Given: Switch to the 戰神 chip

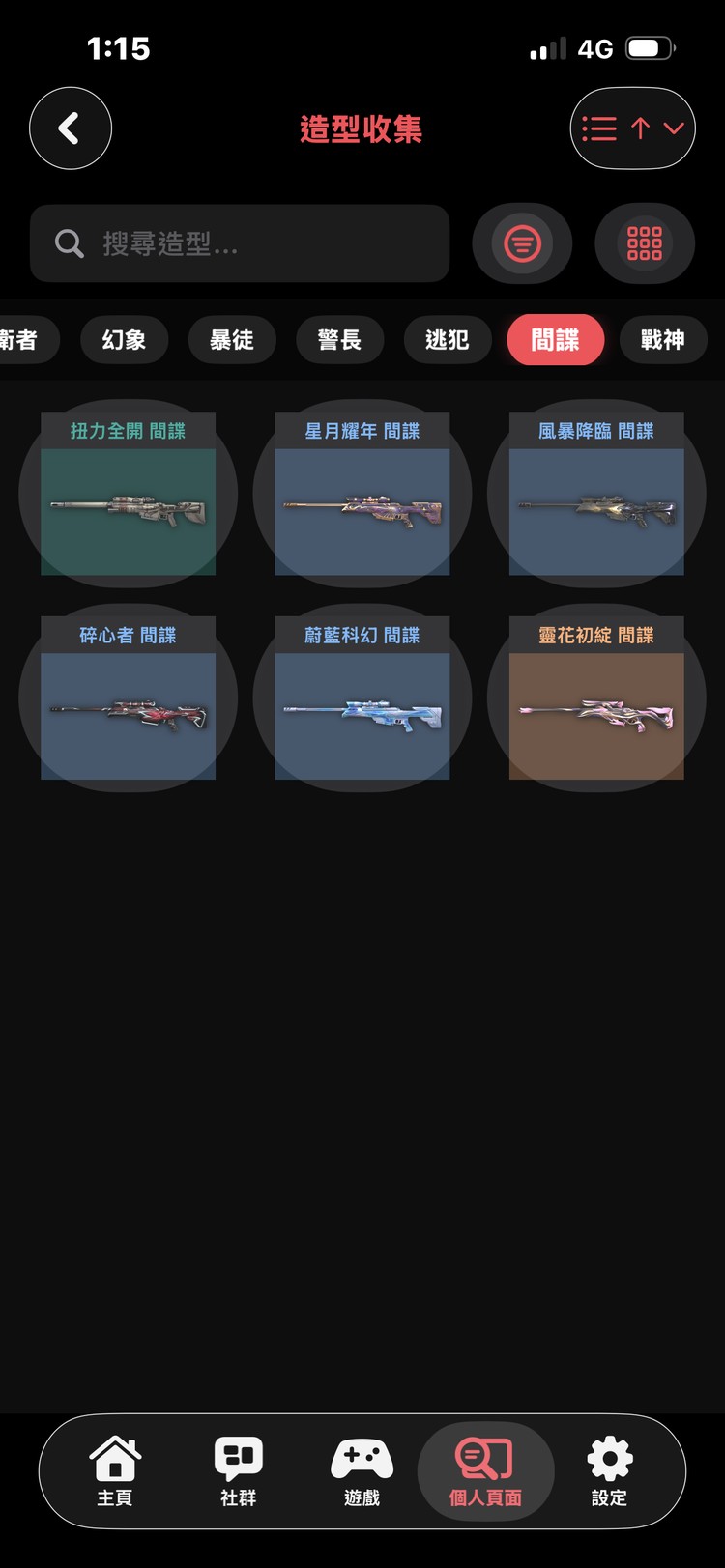Looking at the screenshot, I should coord(663,340).
